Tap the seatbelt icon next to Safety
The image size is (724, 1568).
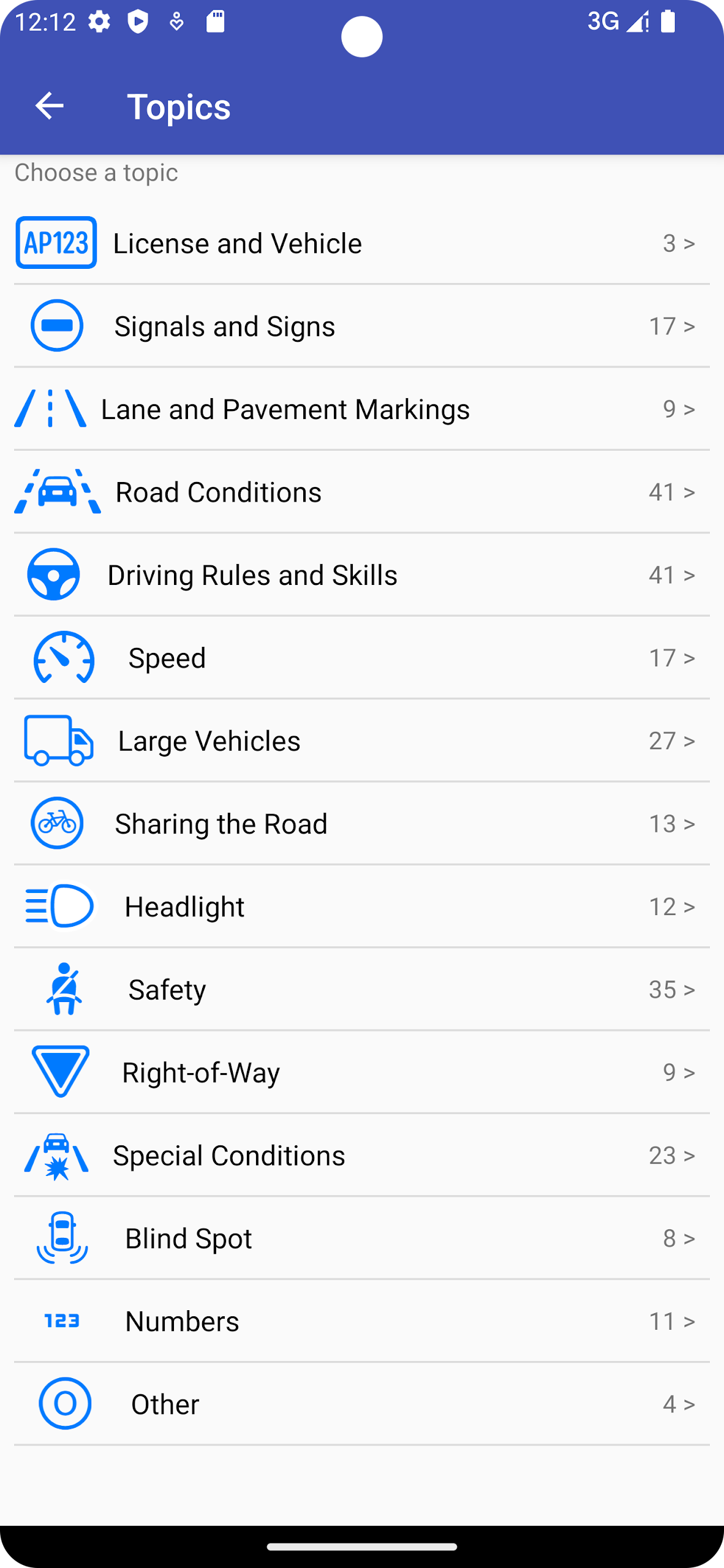click(65, 989)
